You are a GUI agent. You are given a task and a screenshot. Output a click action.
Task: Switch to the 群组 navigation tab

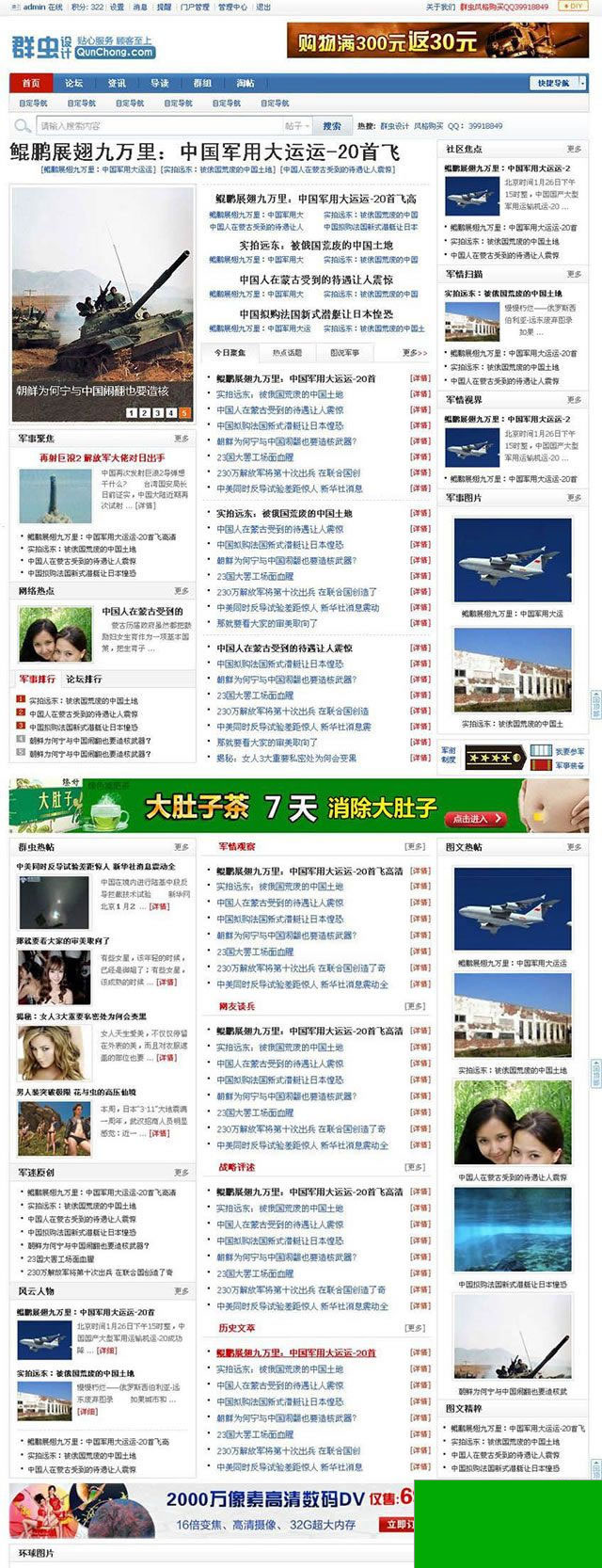click(202, 83)
